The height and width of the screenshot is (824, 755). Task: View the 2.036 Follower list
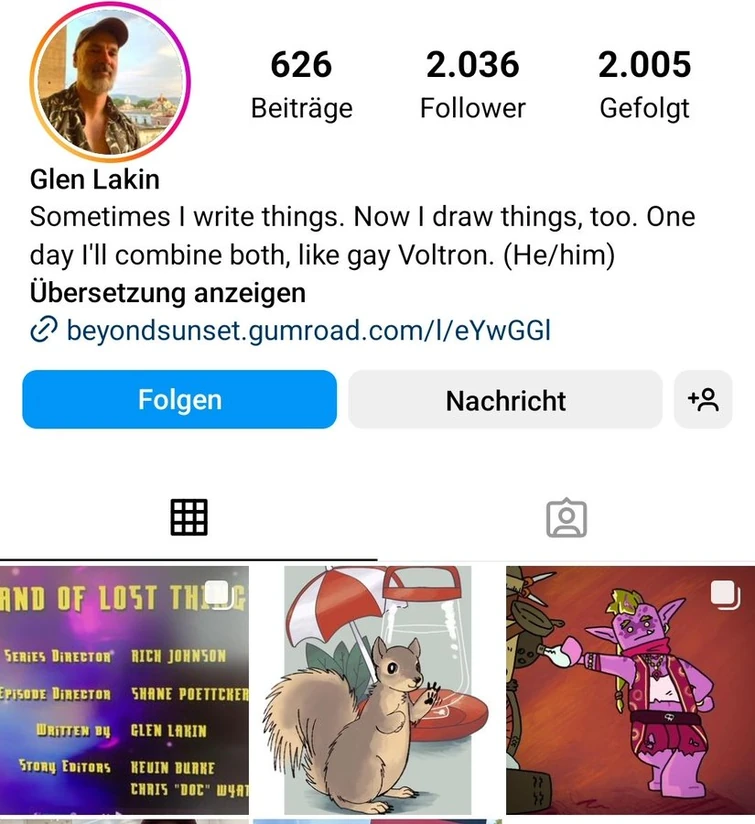point(472,85)
